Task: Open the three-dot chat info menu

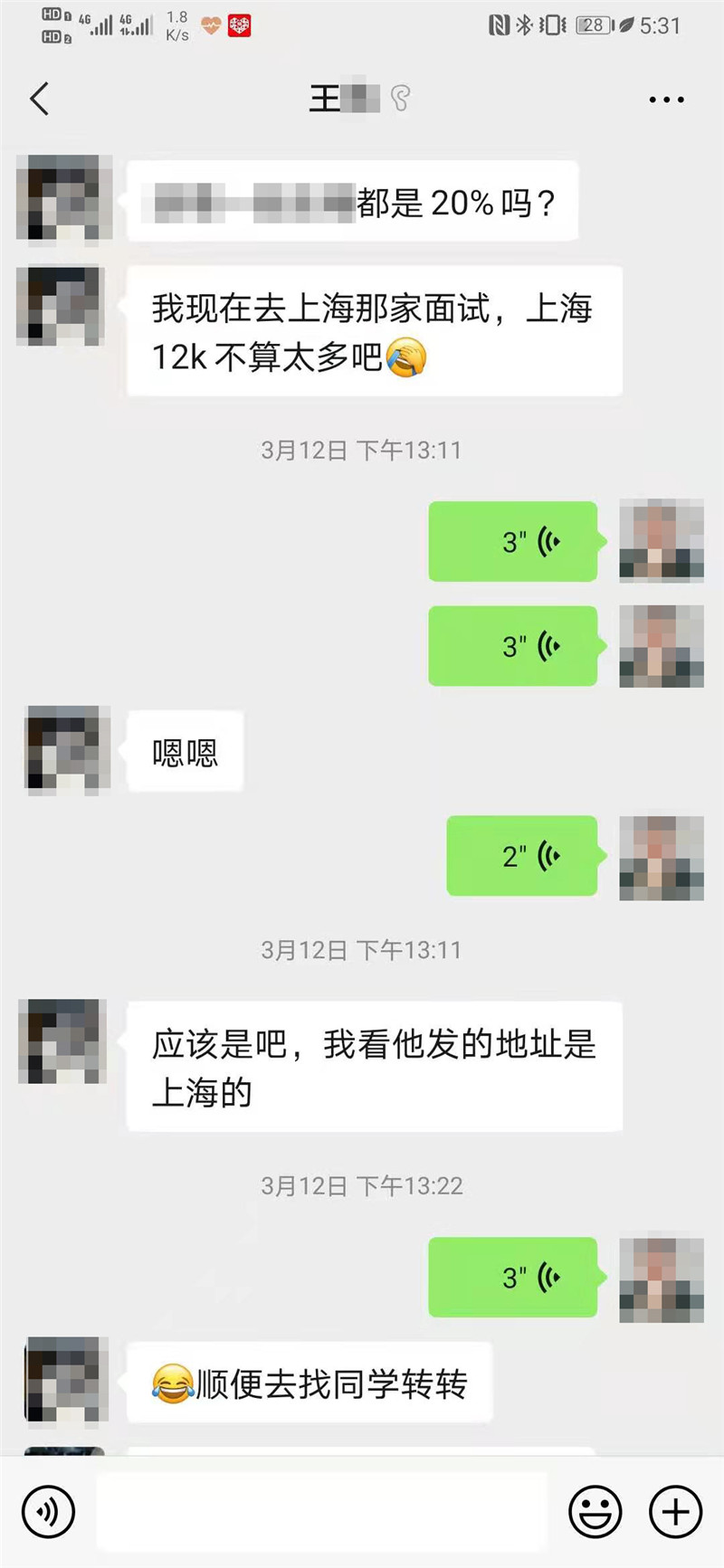Action: coord(666,100)
